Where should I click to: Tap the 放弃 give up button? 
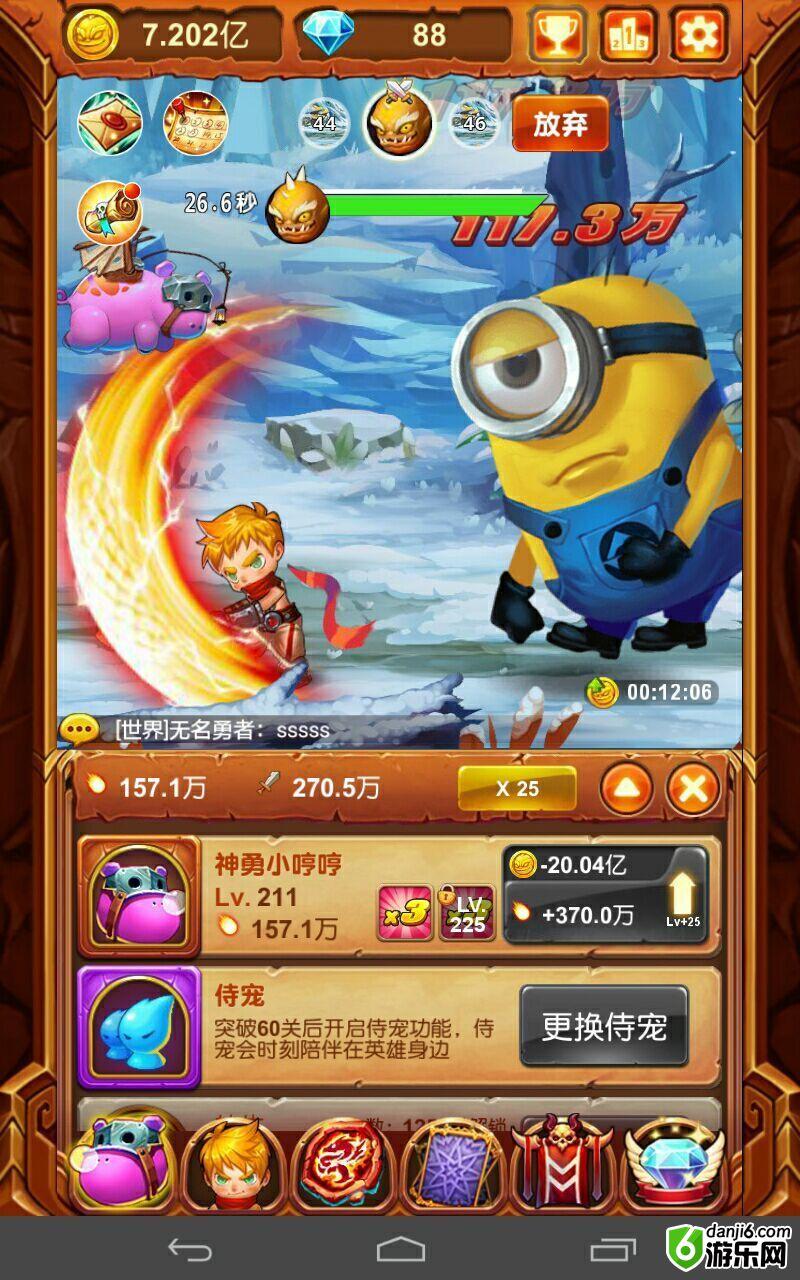[x=559, y=125]
